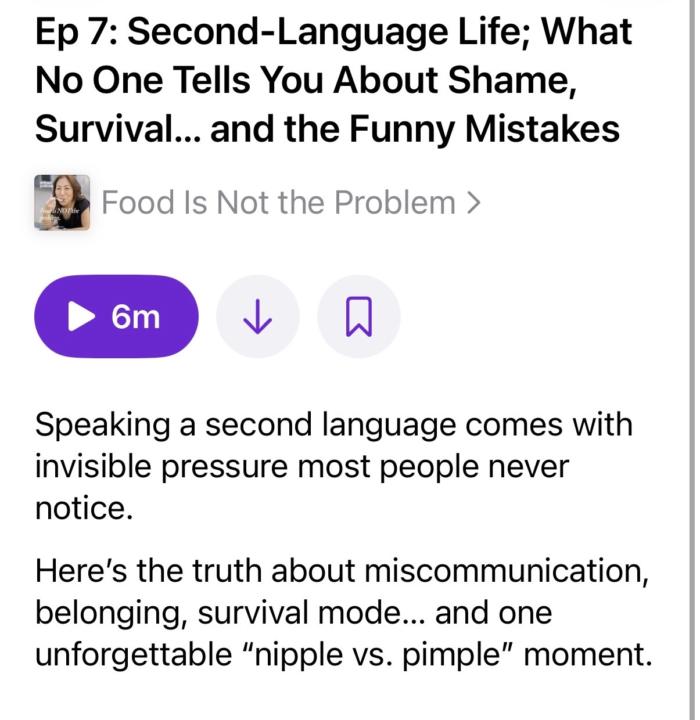
Task: Bookmark this episode
Action: click(x=358, y=317)
